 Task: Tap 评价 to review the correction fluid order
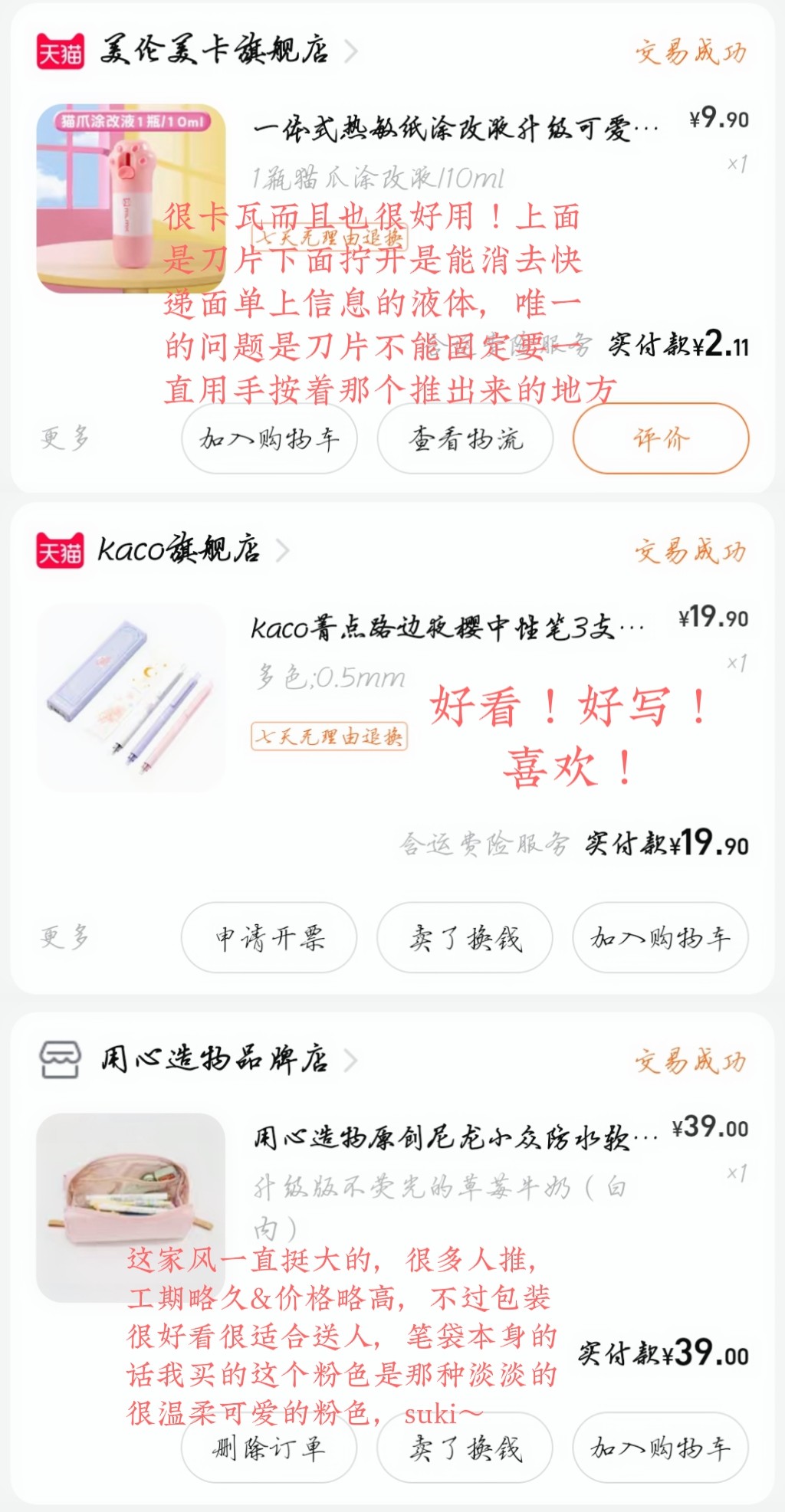click(660, 439)
